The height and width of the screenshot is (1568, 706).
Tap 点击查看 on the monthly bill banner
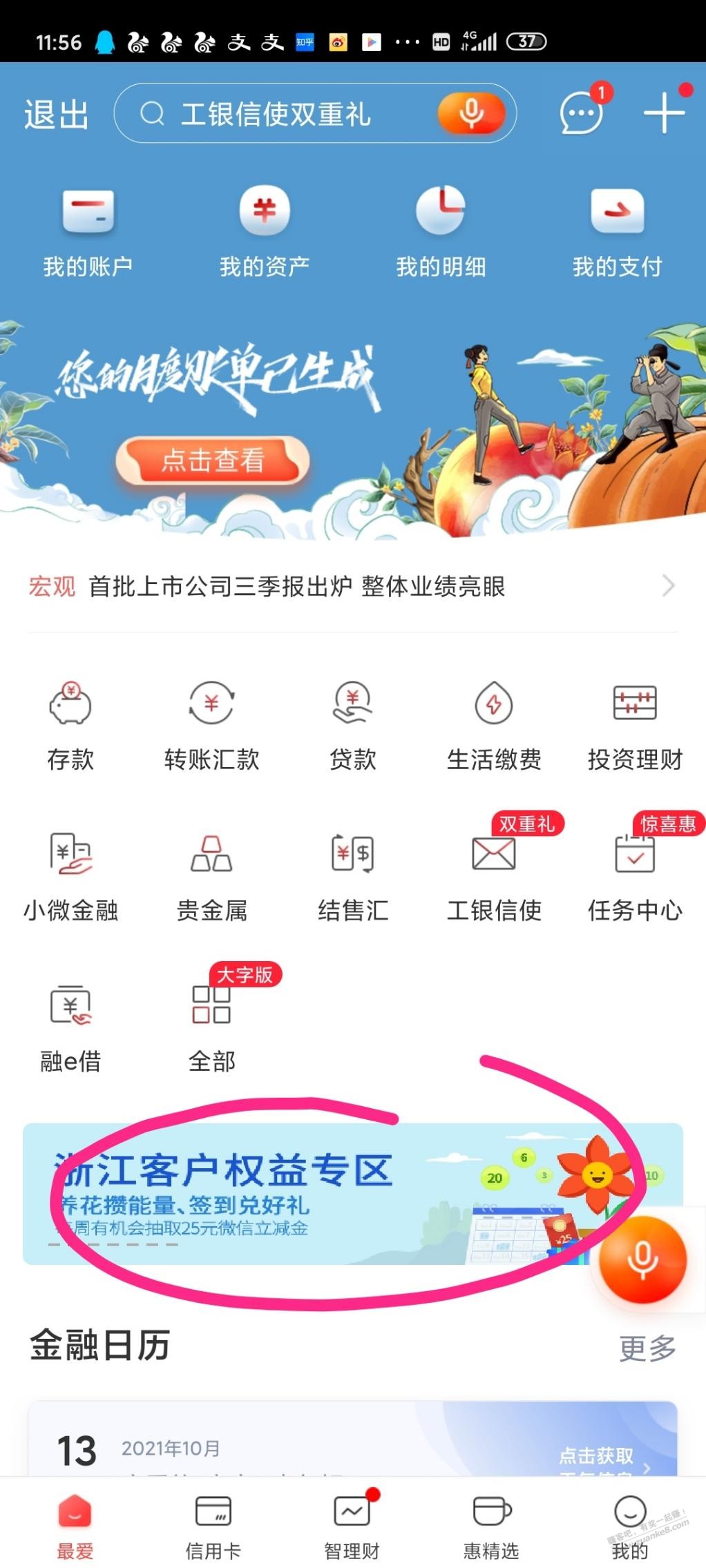213,460
